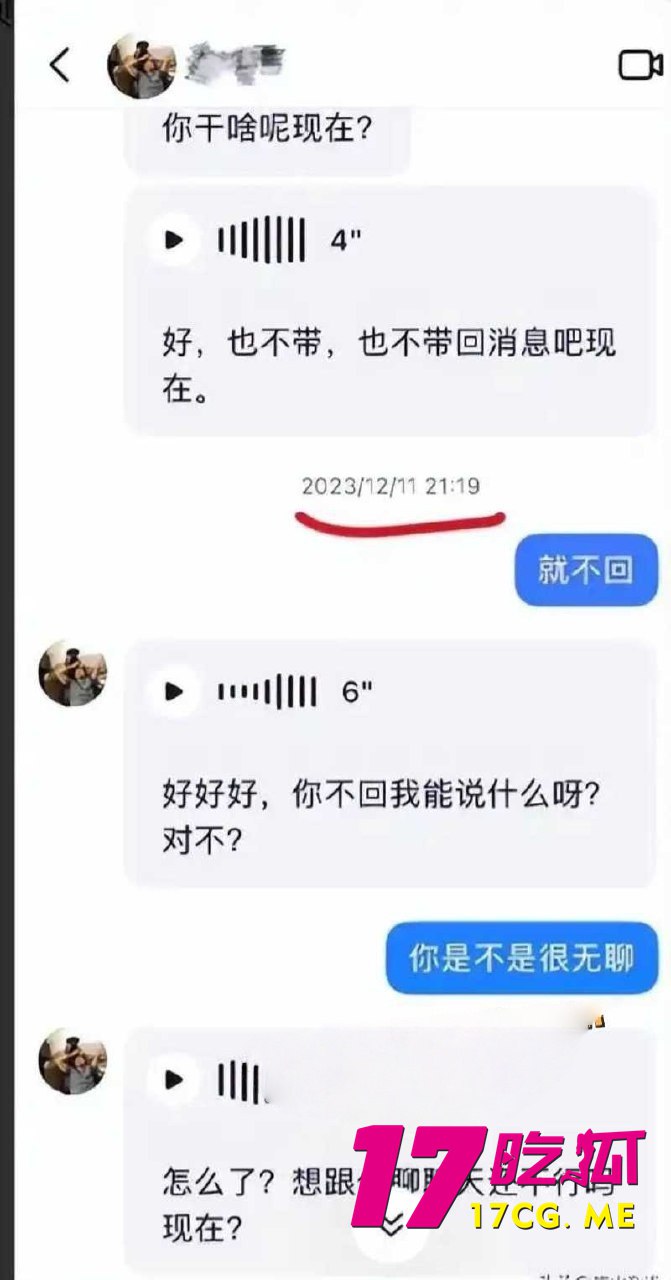Open the contact's avatar in the header

pyautogui.click(x=141, y=65)
